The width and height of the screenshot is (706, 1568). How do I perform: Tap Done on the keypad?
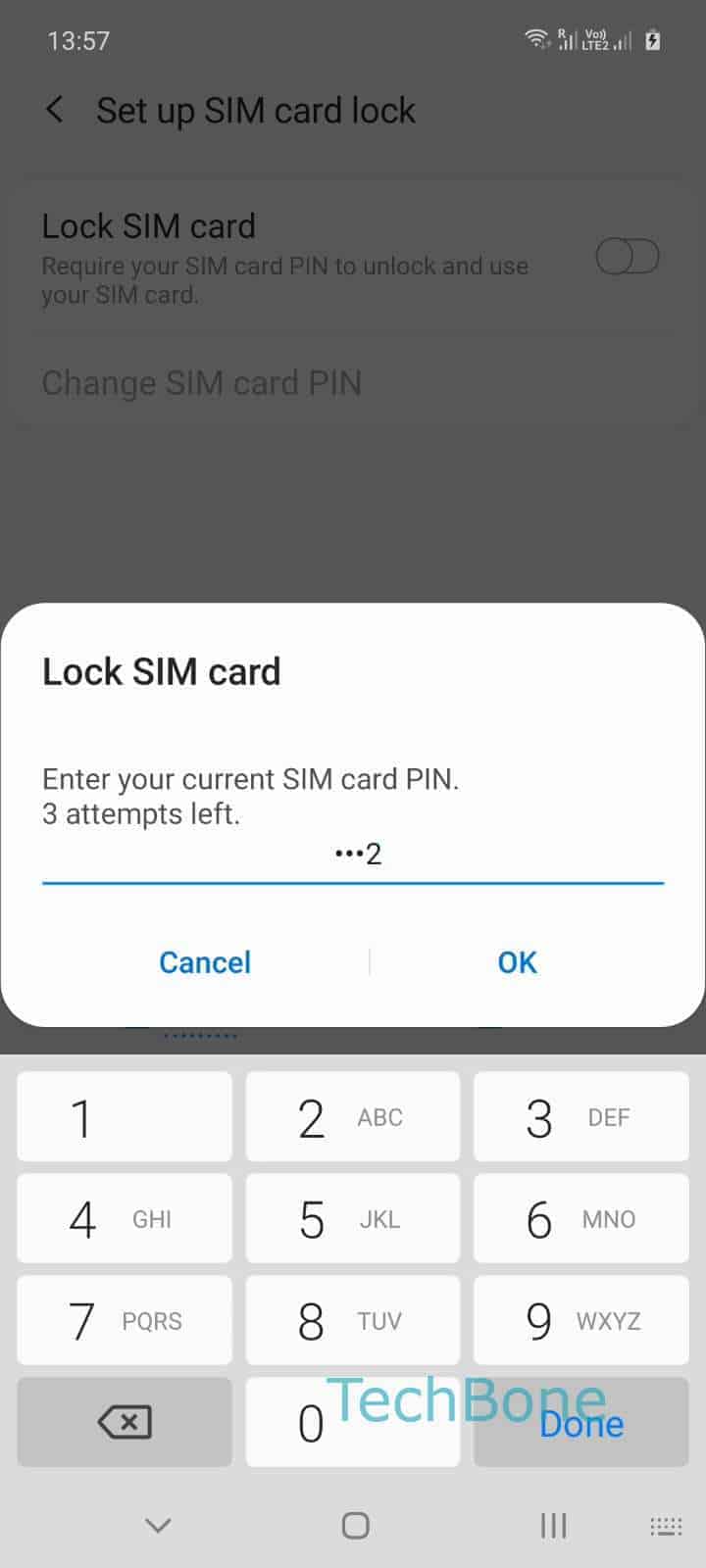click(580, 1423)
